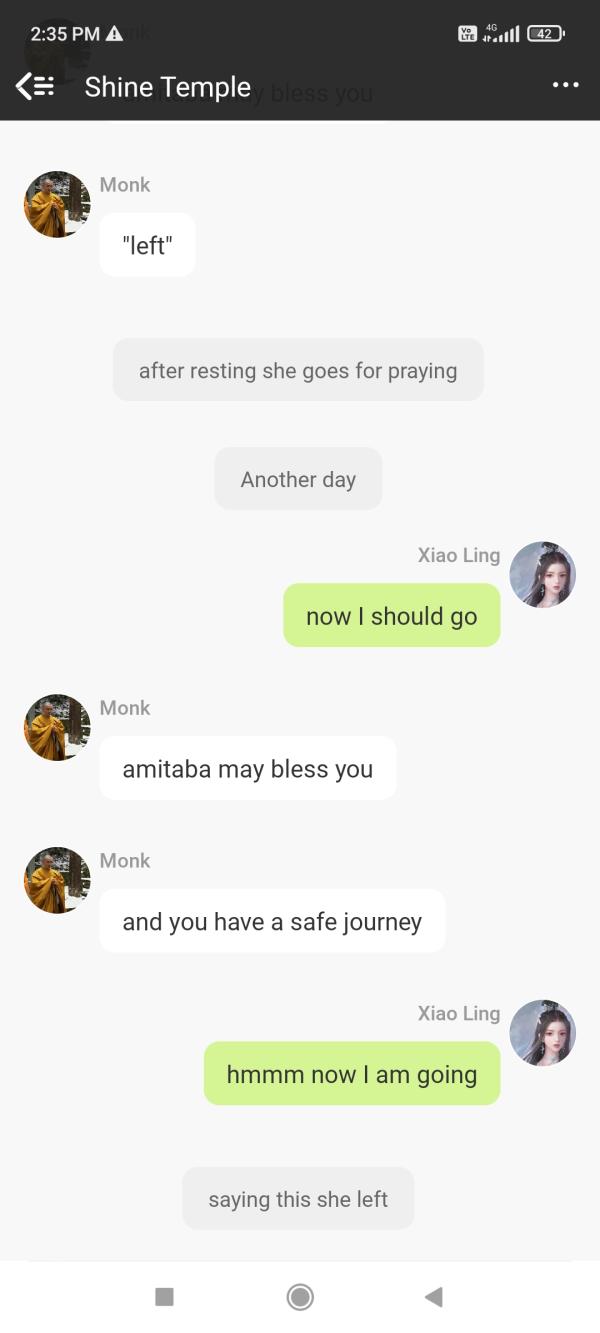600x1333 pixels.
Task: Open the three-dot overflow menu
Action: tap(565, 86)
